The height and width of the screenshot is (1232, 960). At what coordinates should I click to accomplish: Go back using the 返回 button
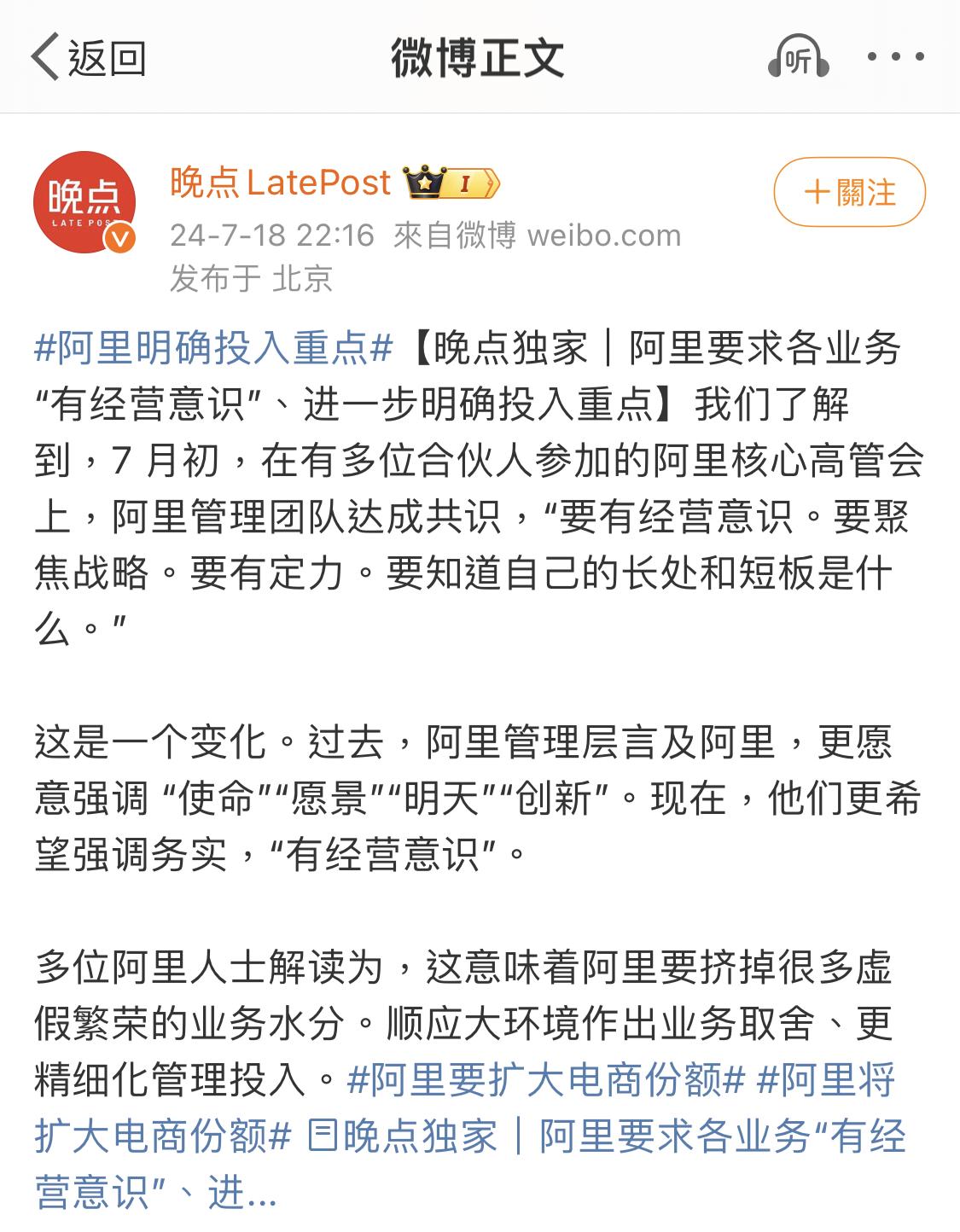[x=89, y=58]
